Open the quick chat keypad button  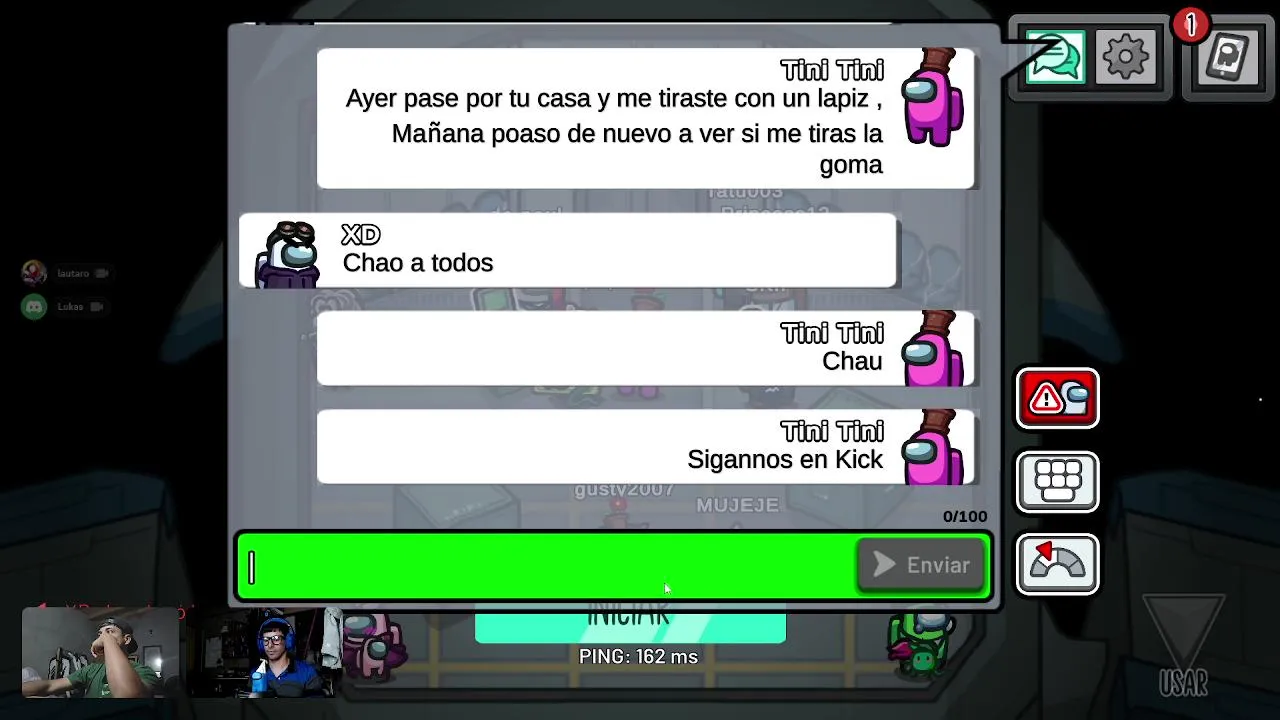(1057, 482)
